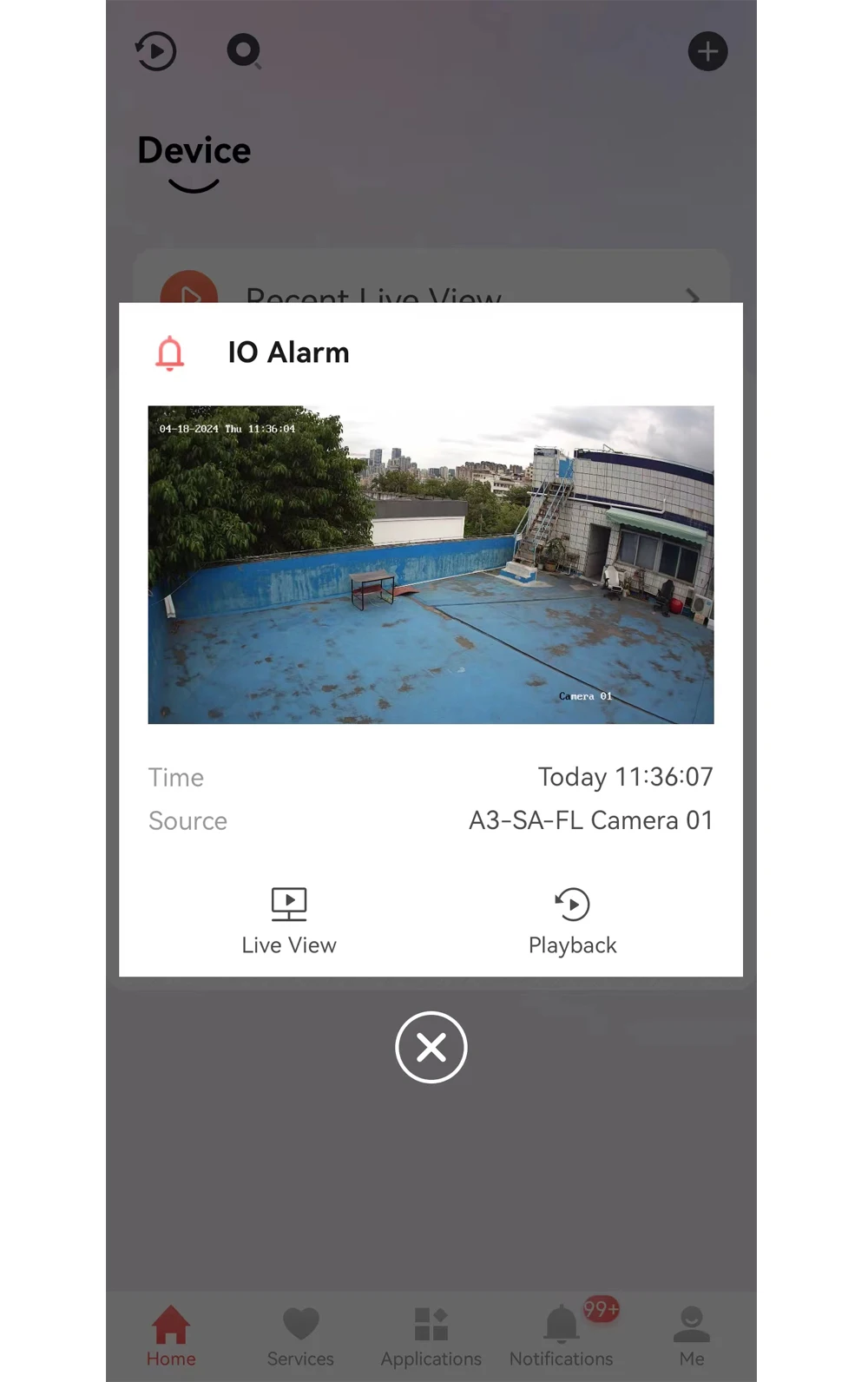Select the Playback icon in the alarm dialog
Screen dimensions: 868x1382
point(572,905)
